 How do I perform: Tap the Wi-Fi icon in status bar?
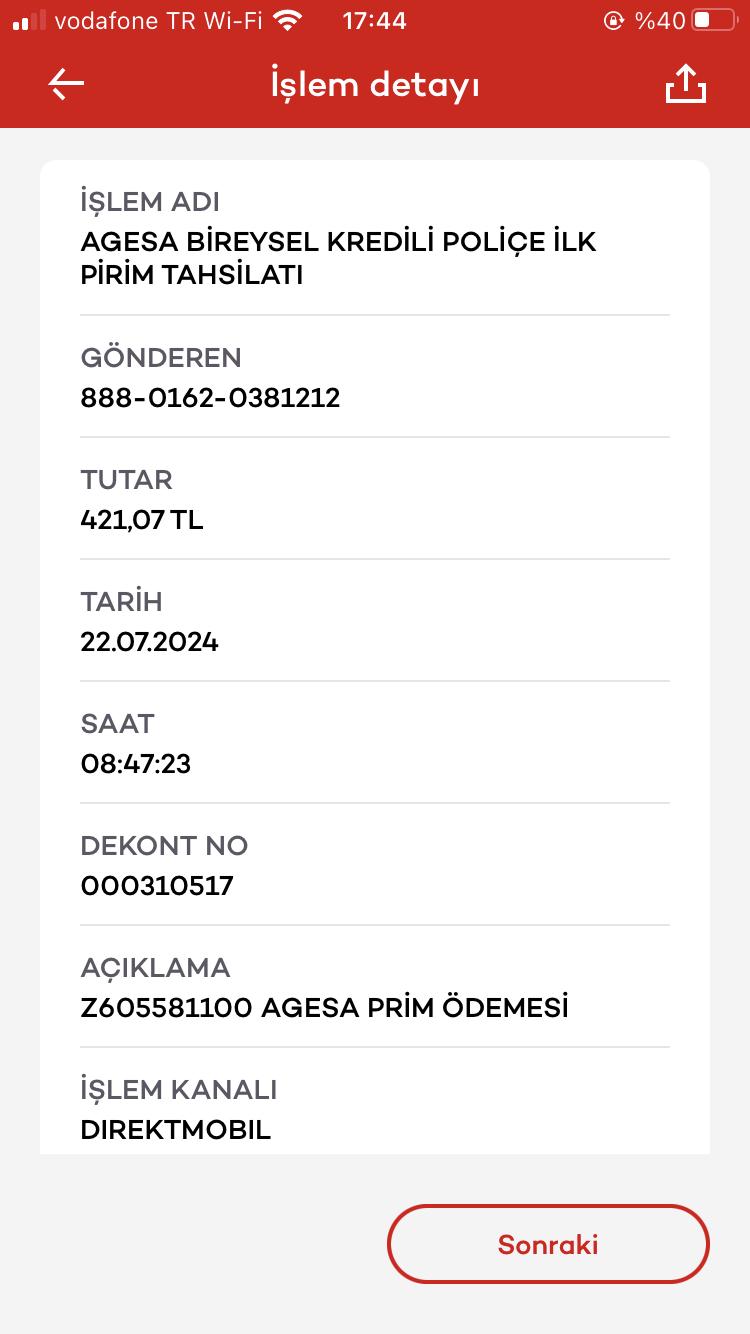pos(286,18)
